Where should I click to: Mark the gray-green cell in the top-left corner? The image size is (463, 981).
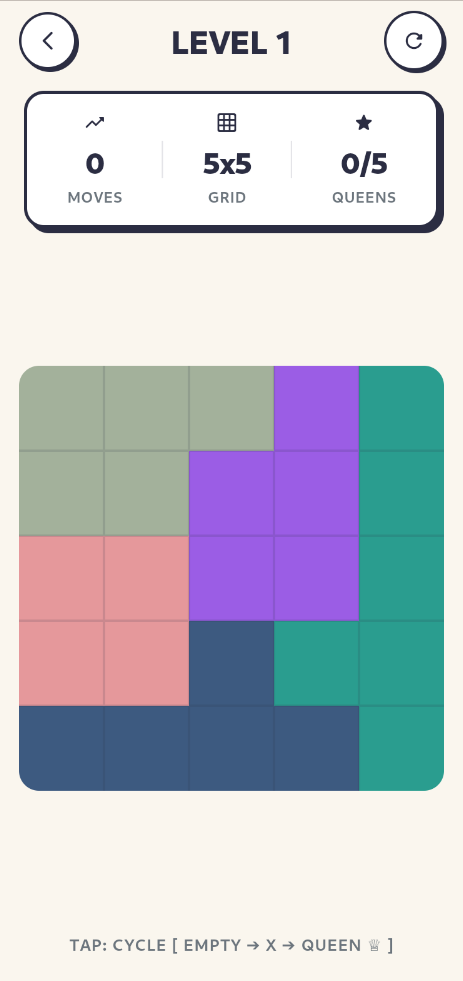point(61,409)
